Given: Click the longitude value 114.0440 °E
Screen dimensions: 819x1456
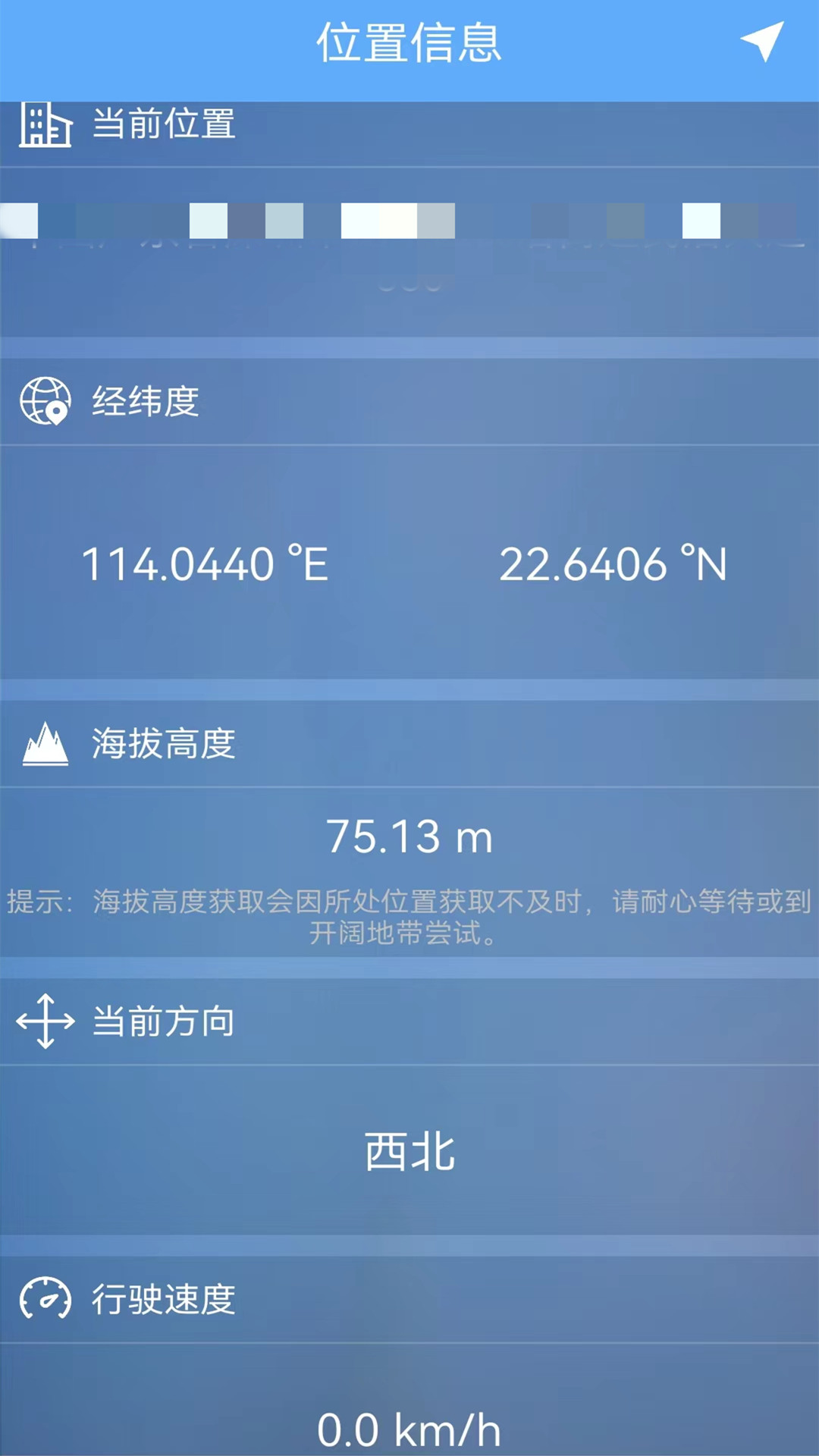Looking at the screenshot, I should 206,563.
